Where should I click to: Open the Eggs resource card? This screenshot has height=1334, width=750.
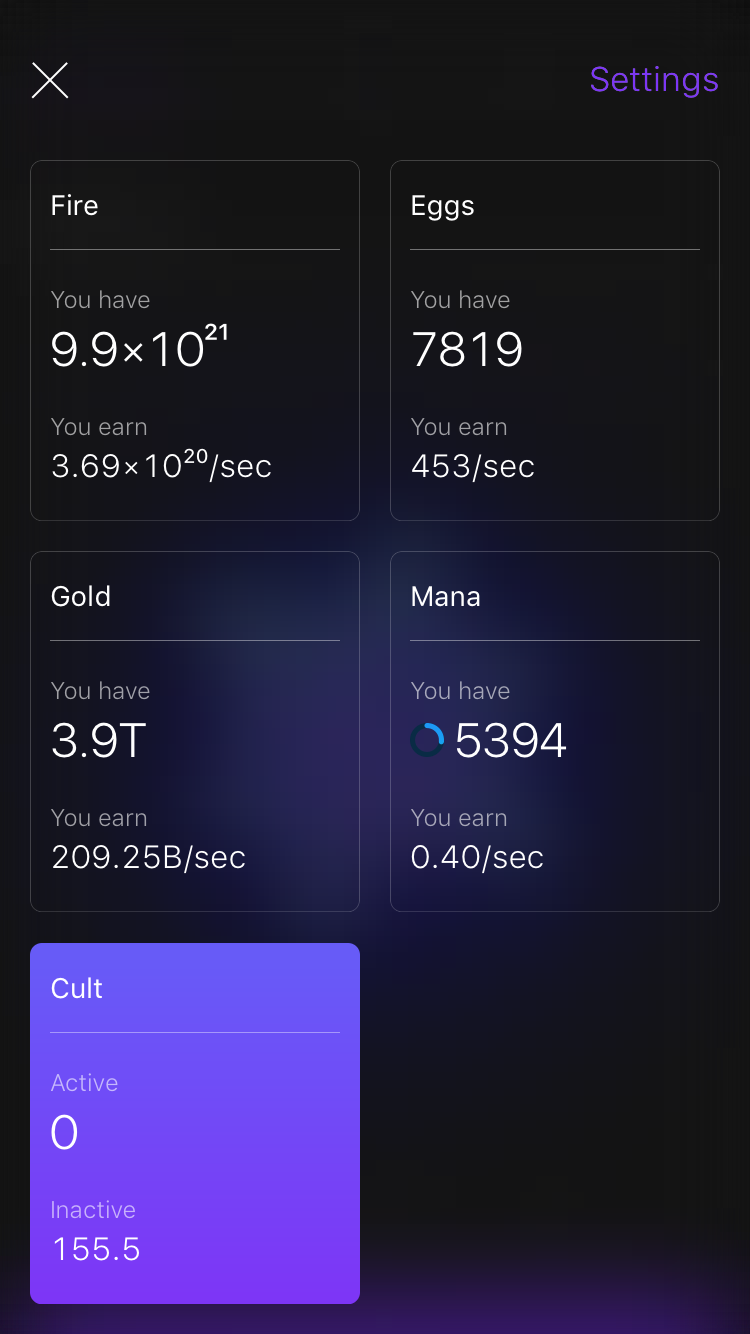(x=555, y=340)
